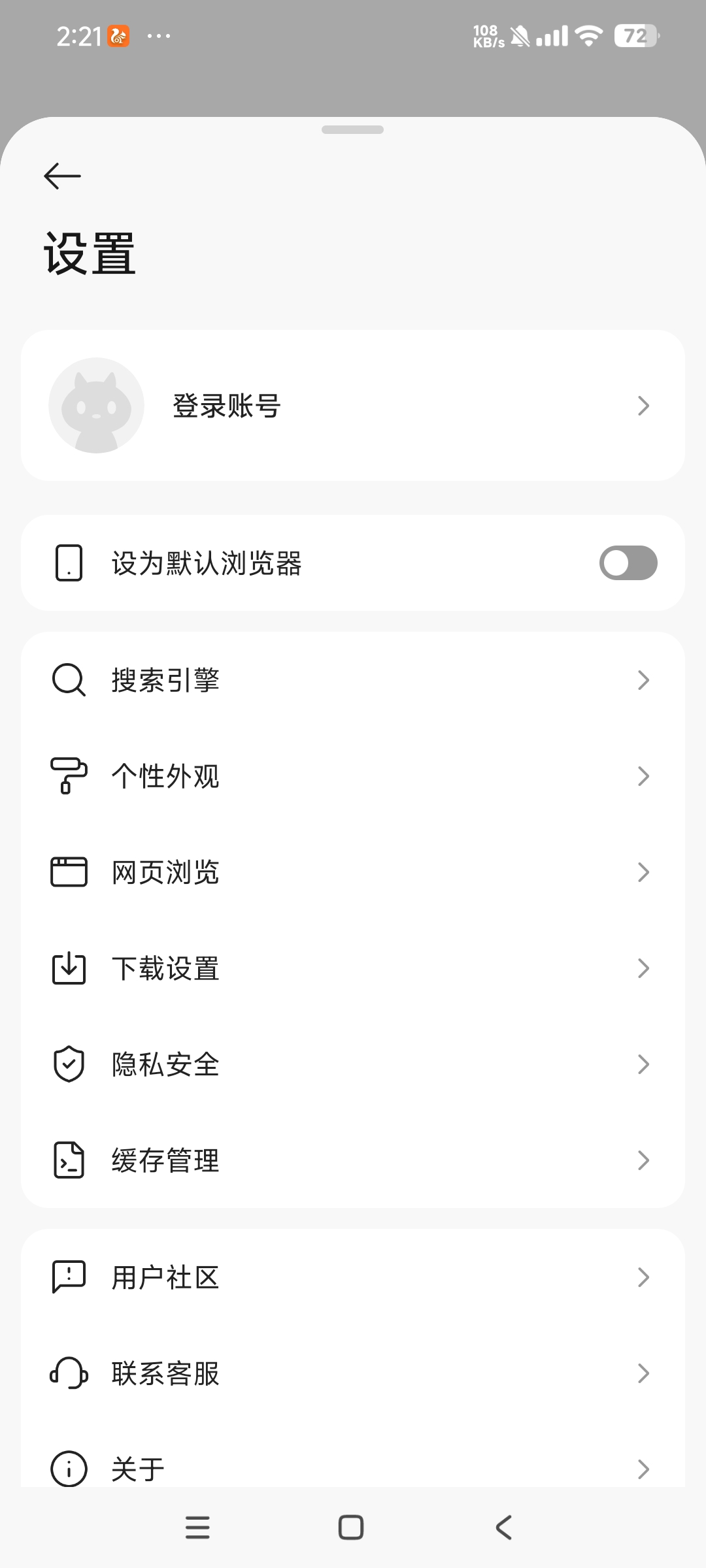View the 关于 page
This screenshot has height=1568, width=706.
tap(353, 1467)
